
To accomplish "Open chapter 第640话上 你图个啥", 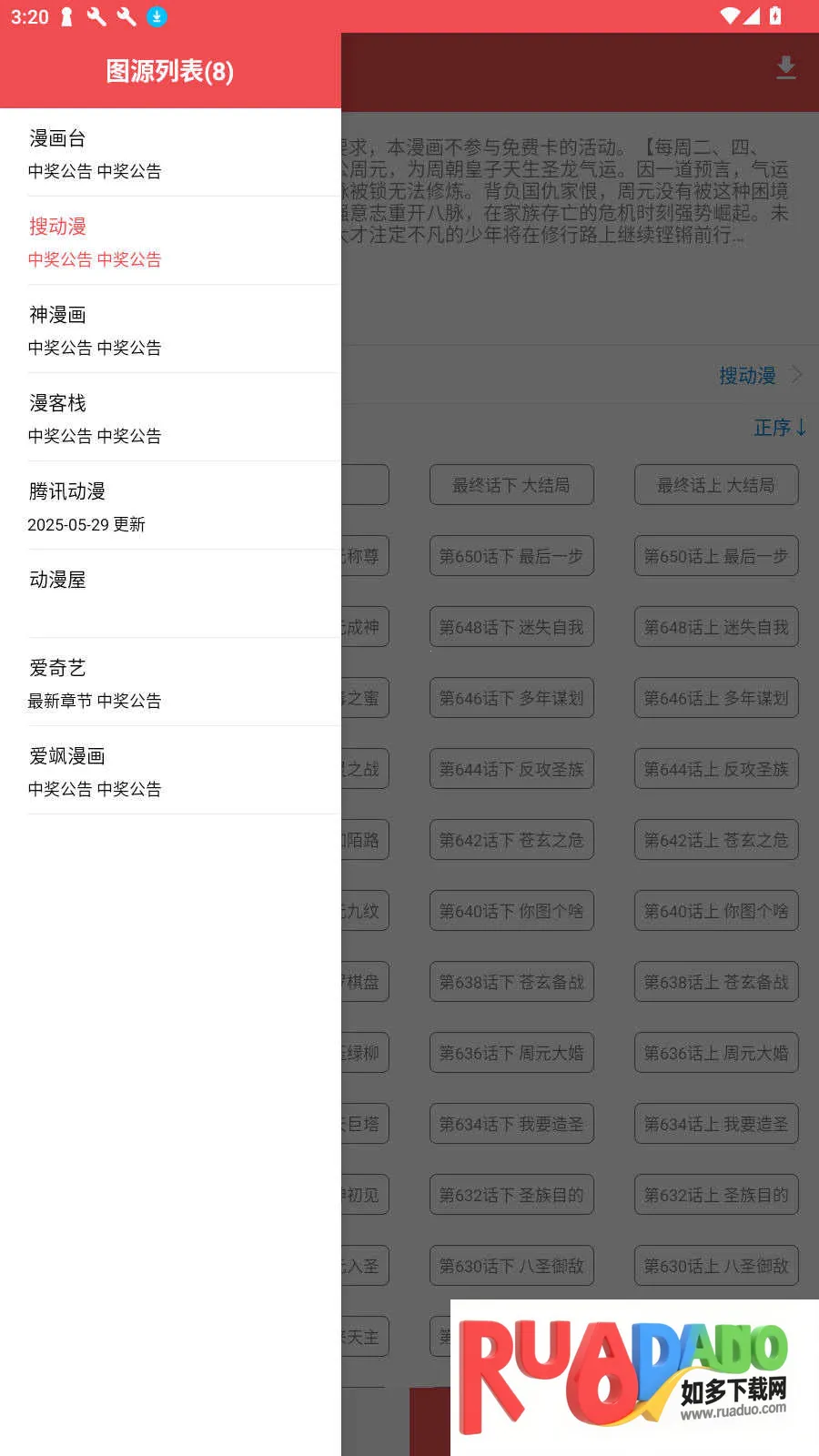I will point(716,911).
